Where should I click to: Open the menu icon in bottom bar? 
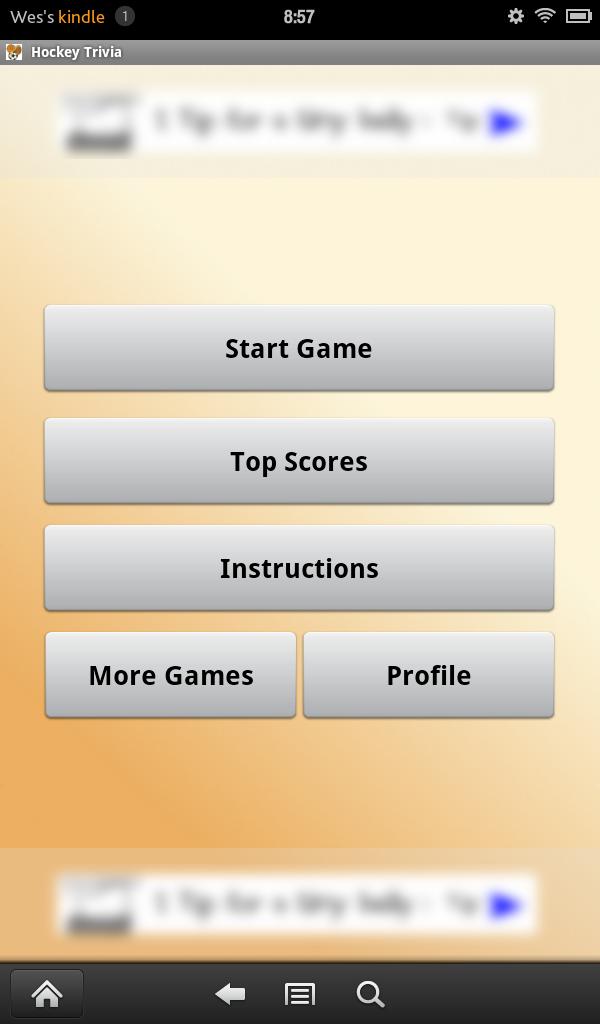tap(300, 994)
